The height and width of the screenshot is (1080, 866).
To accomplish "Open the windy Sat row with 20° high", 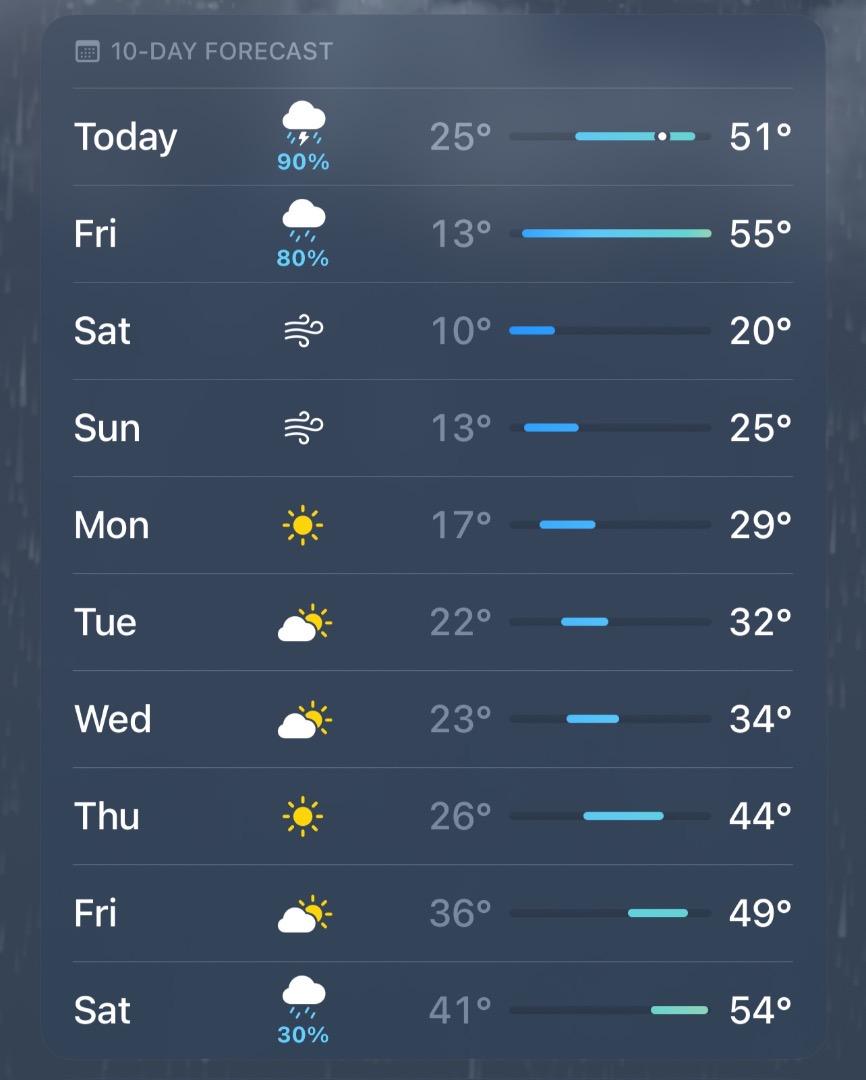I will pos(432,331).
